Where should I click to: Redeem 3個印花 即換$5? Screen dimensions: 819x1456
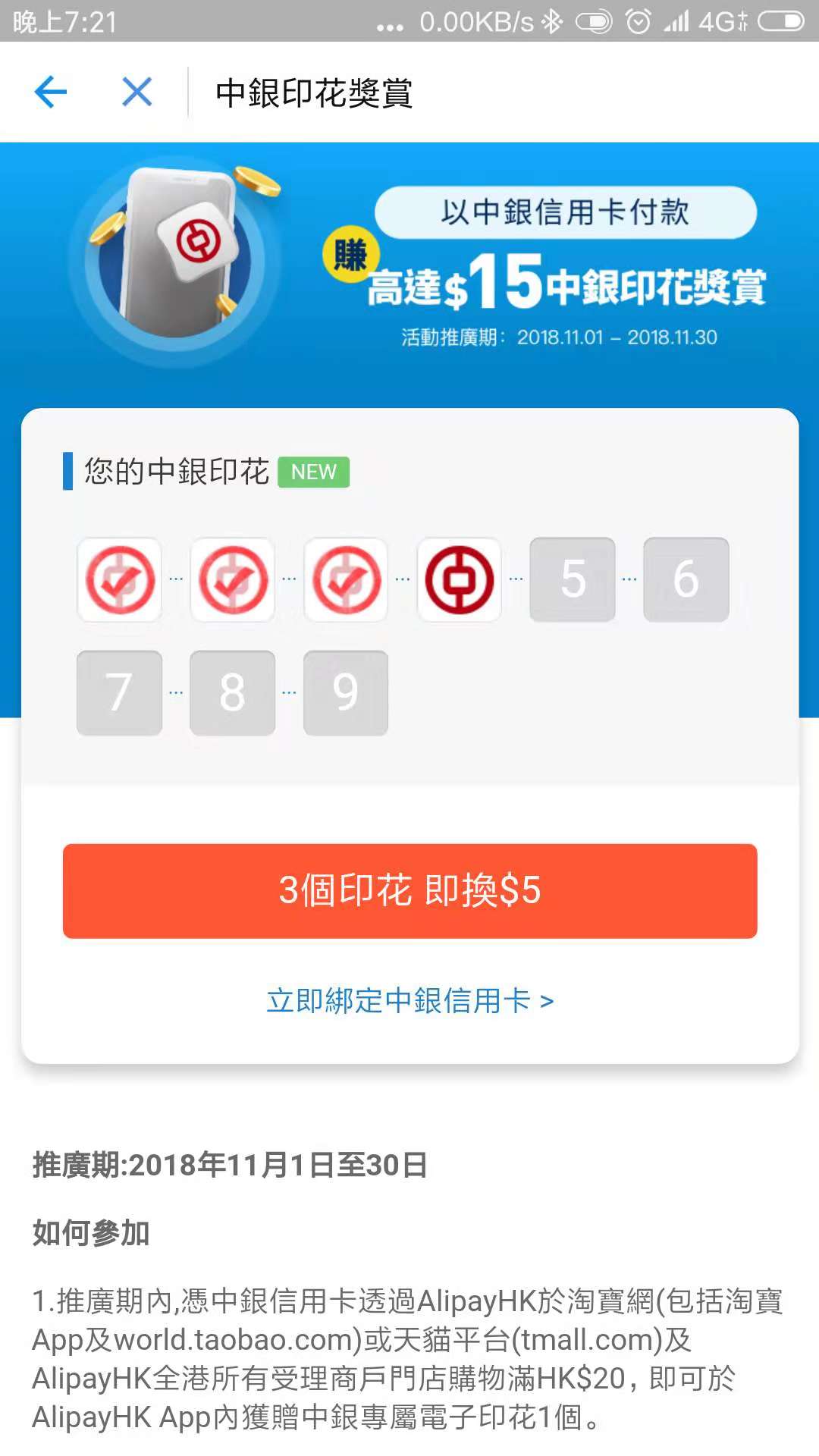[x=409, y=890]
